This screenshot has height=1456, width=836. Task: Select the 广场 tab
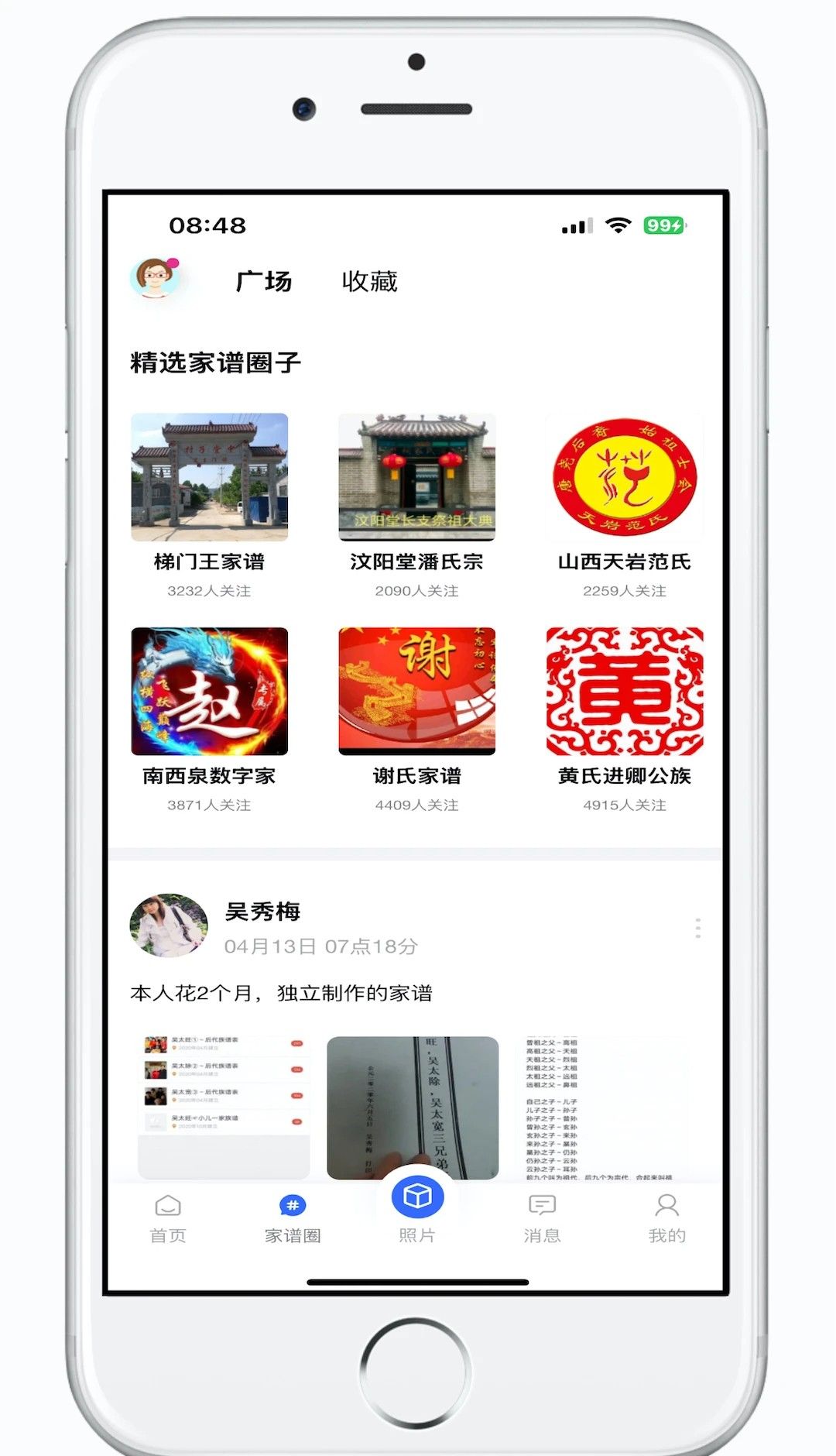point(264,281)
